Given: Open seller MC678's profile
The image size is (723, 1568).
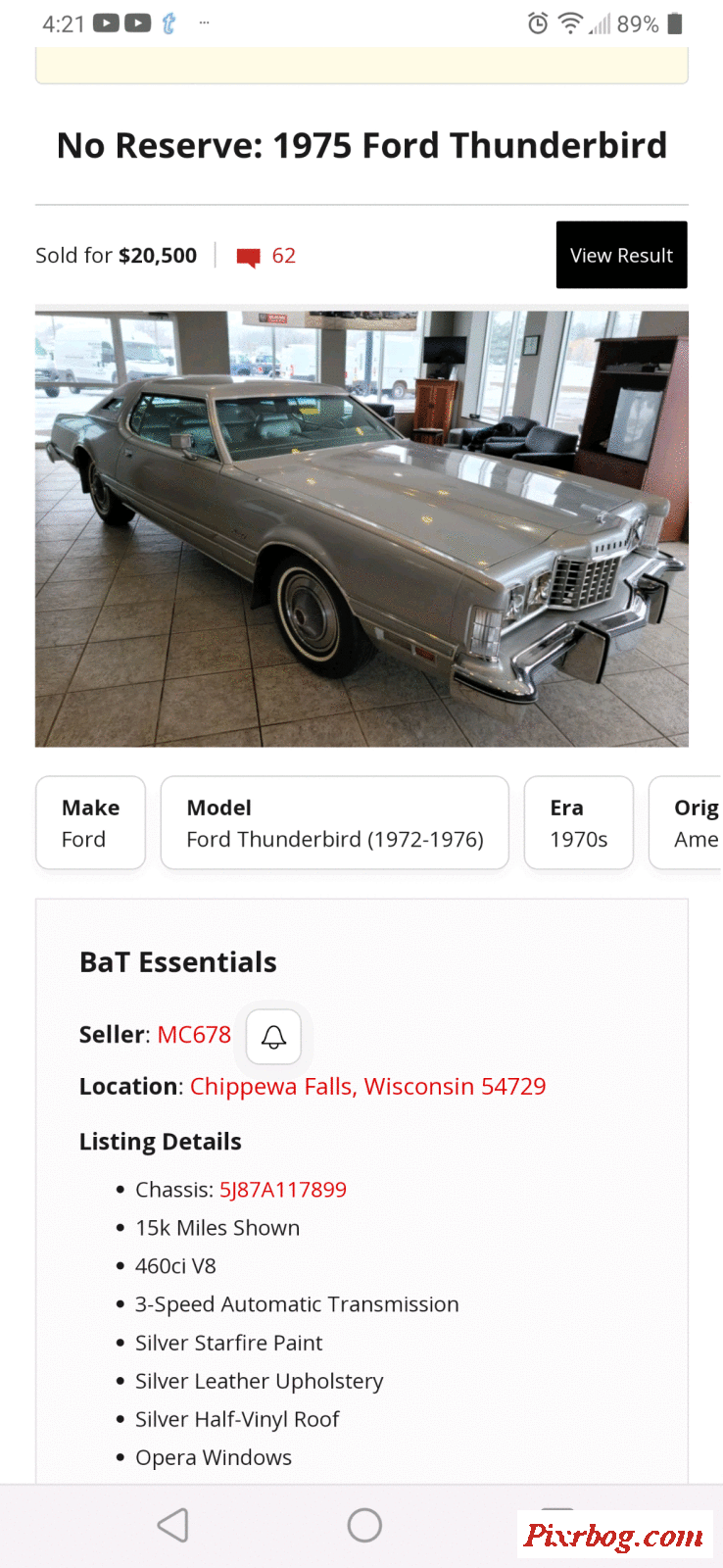Looking at the screenshot, I should [194, 1035].
